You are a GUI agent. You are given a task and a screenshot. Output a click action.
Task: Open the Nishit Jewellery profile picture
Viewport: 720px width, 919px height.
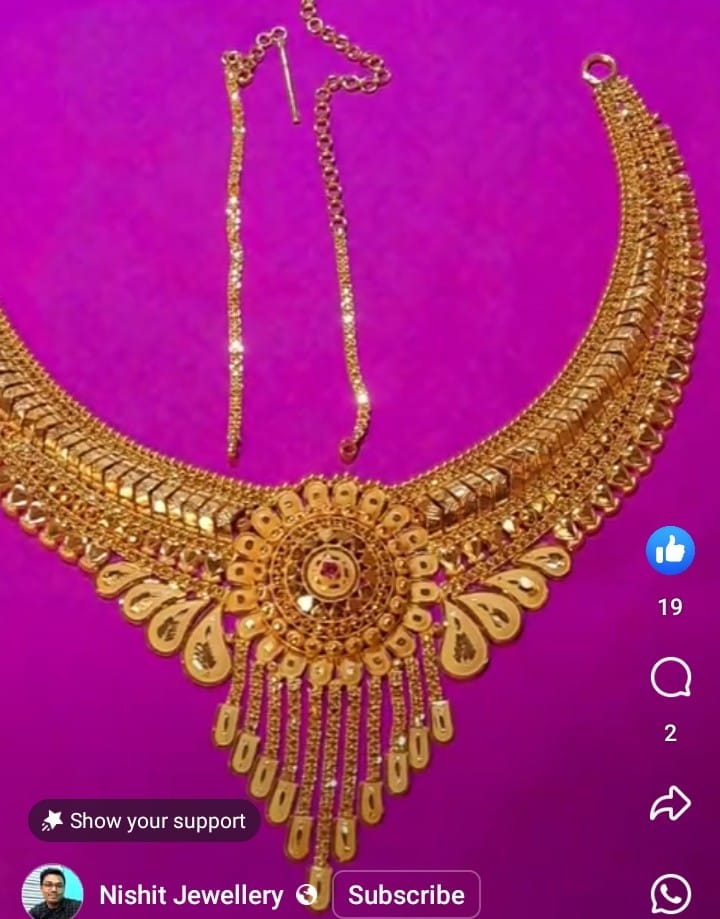coord(52,893)
